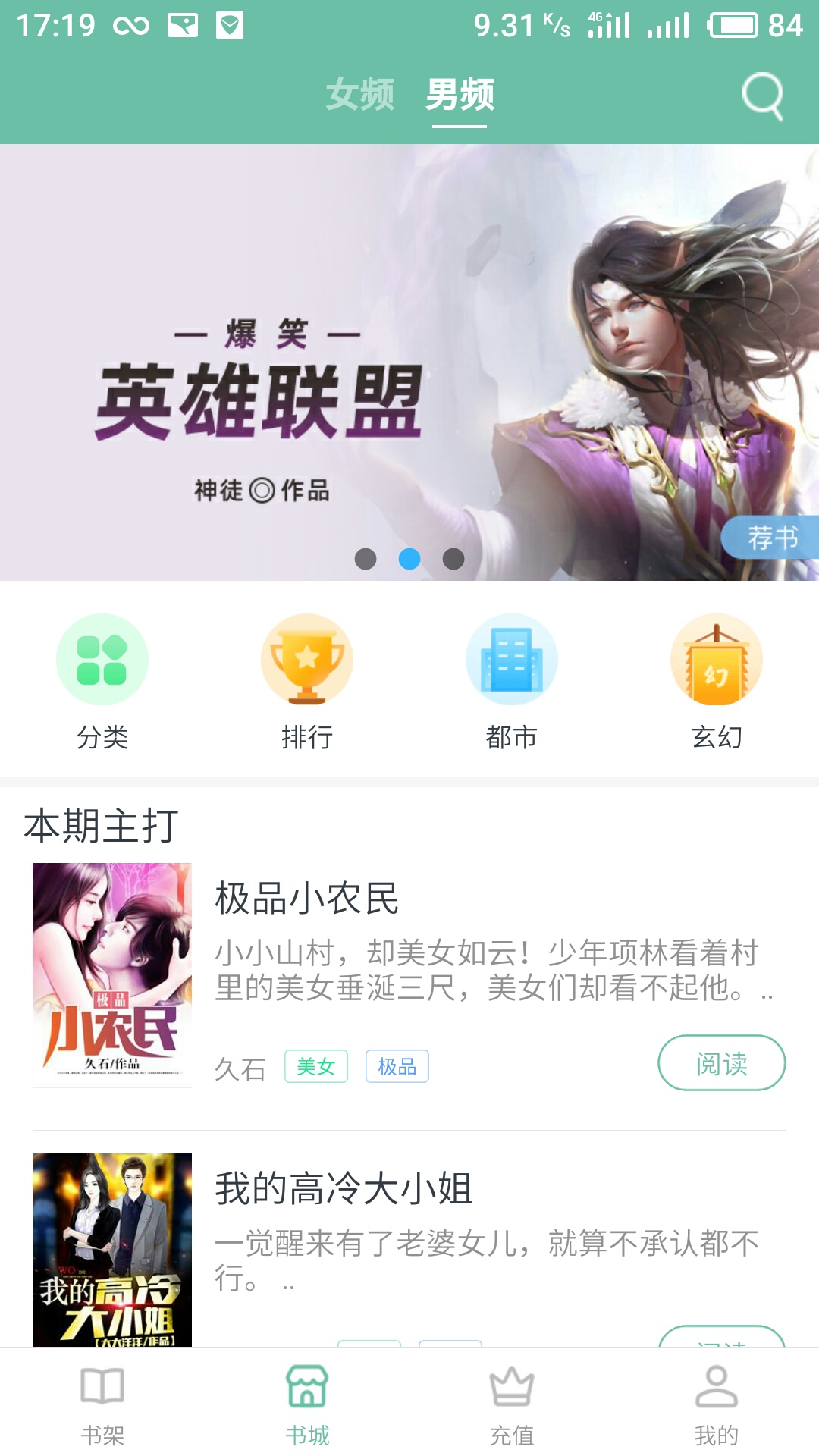
Task: Browse the 都市 genre
Action: pos(512,682)
